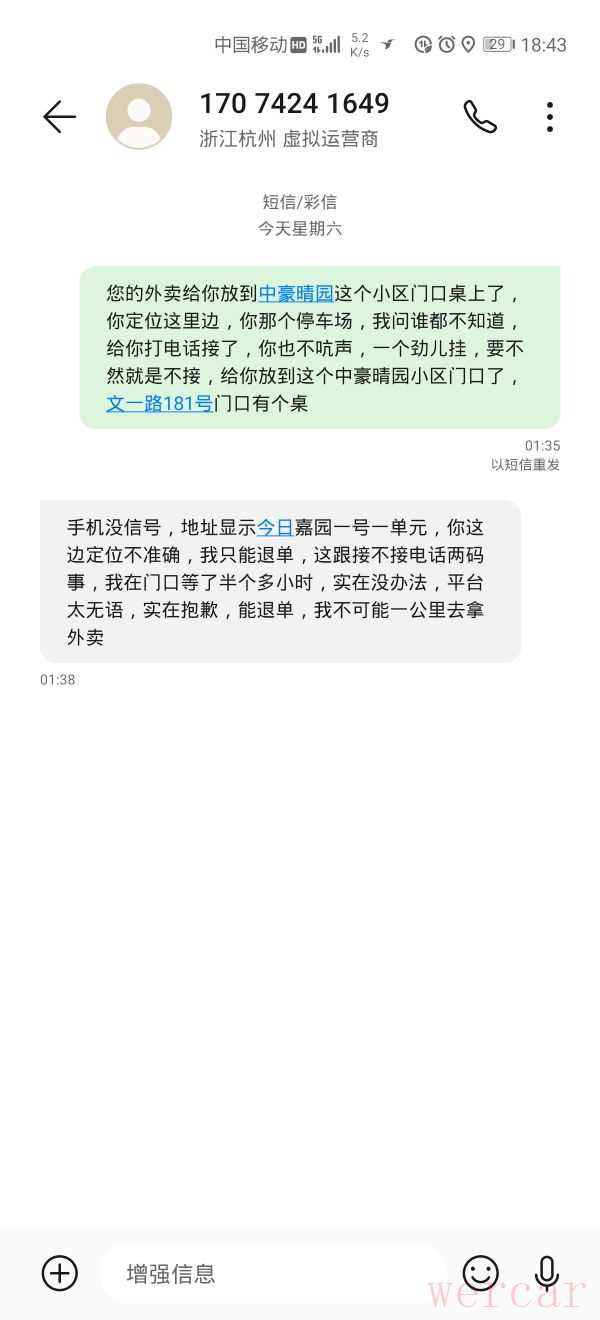Screen dimensions: 600x1320
Task: Tap the 今日 date link
Action: pyautogui.click(x=274, y=527)
